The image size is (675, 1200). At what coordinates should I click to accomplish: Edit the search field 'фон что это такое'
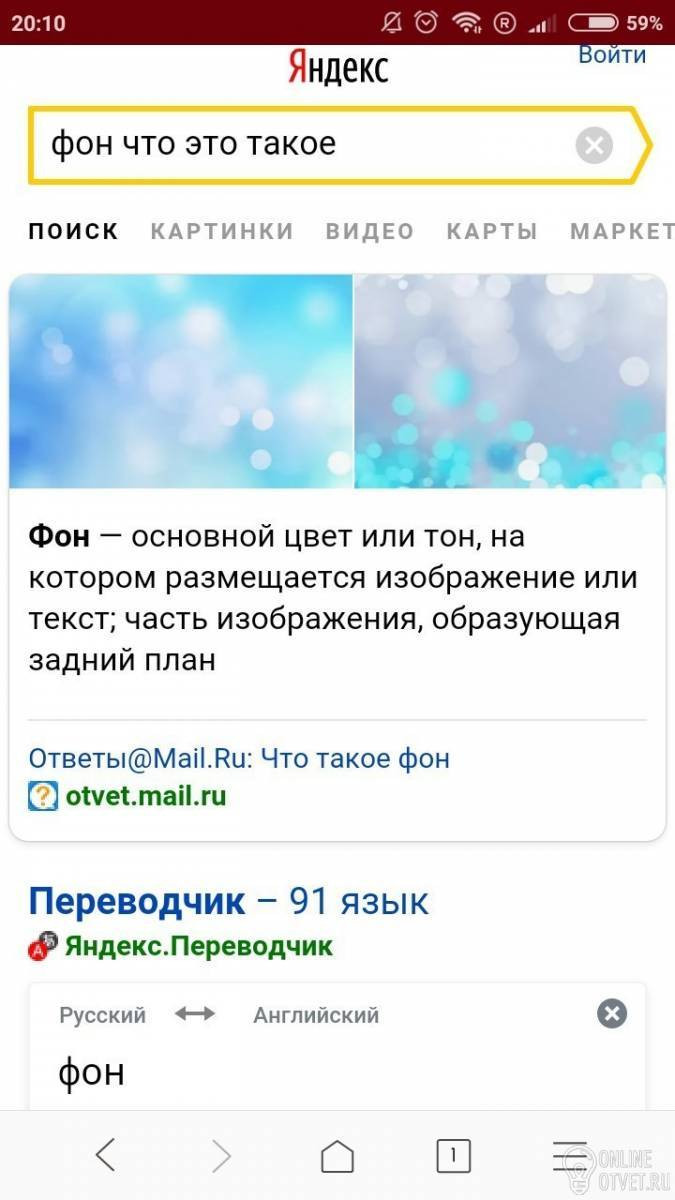(x=300, y=145)
